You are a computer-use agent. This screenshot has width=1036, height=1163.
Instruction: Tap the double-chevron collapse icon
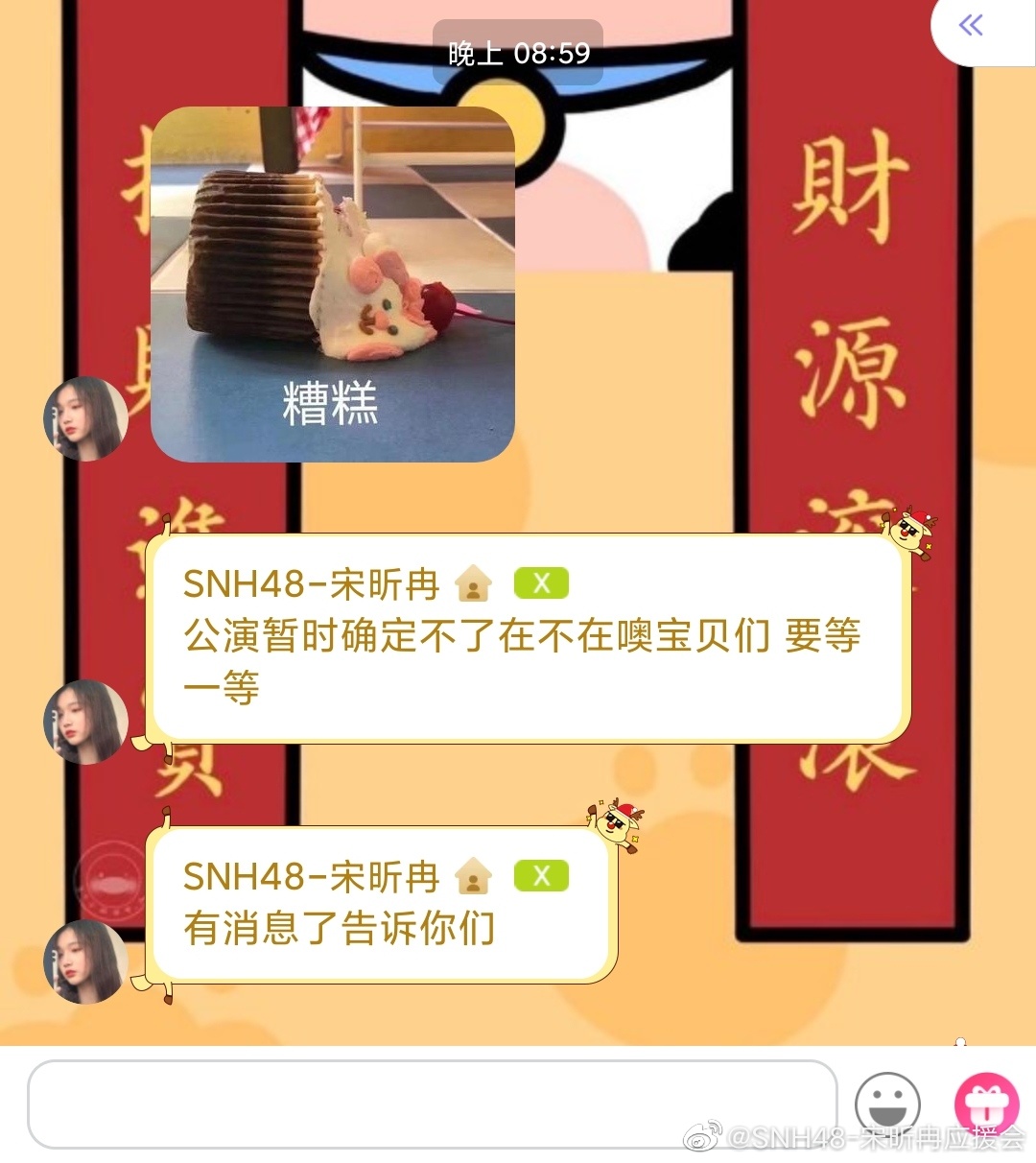tap(971, 25)
